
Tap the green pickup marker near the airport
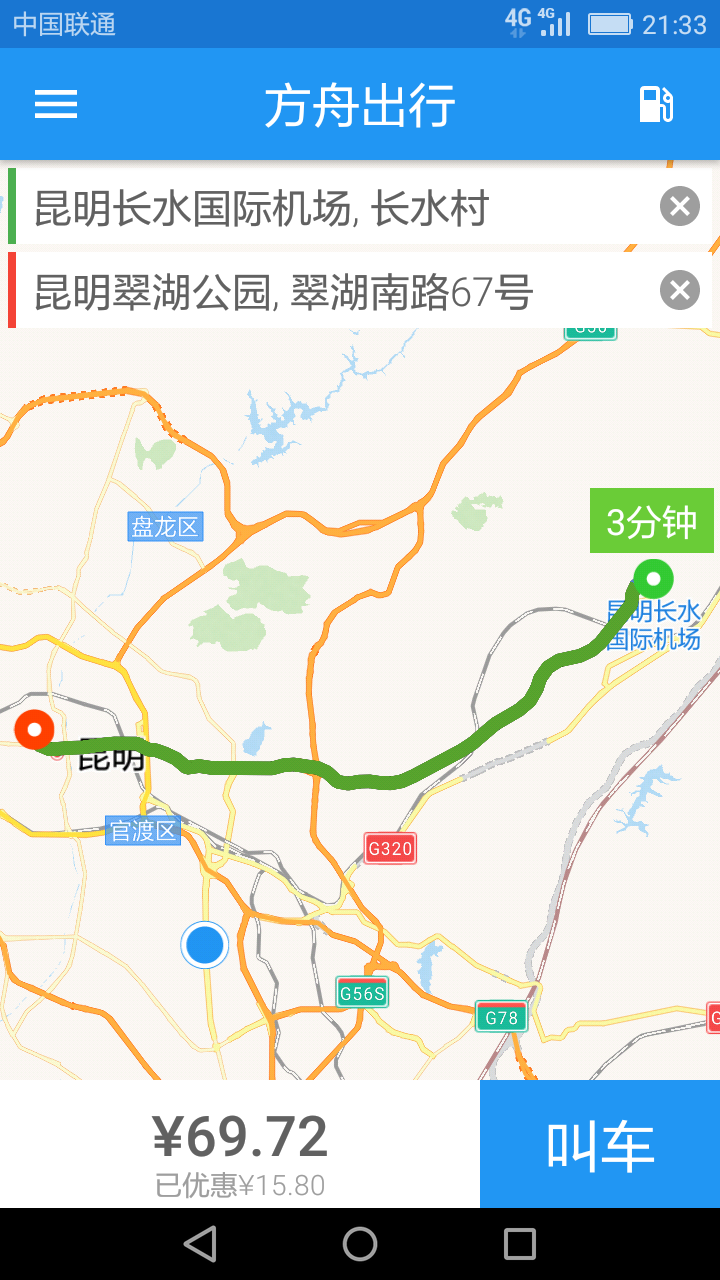click(655, 578)
